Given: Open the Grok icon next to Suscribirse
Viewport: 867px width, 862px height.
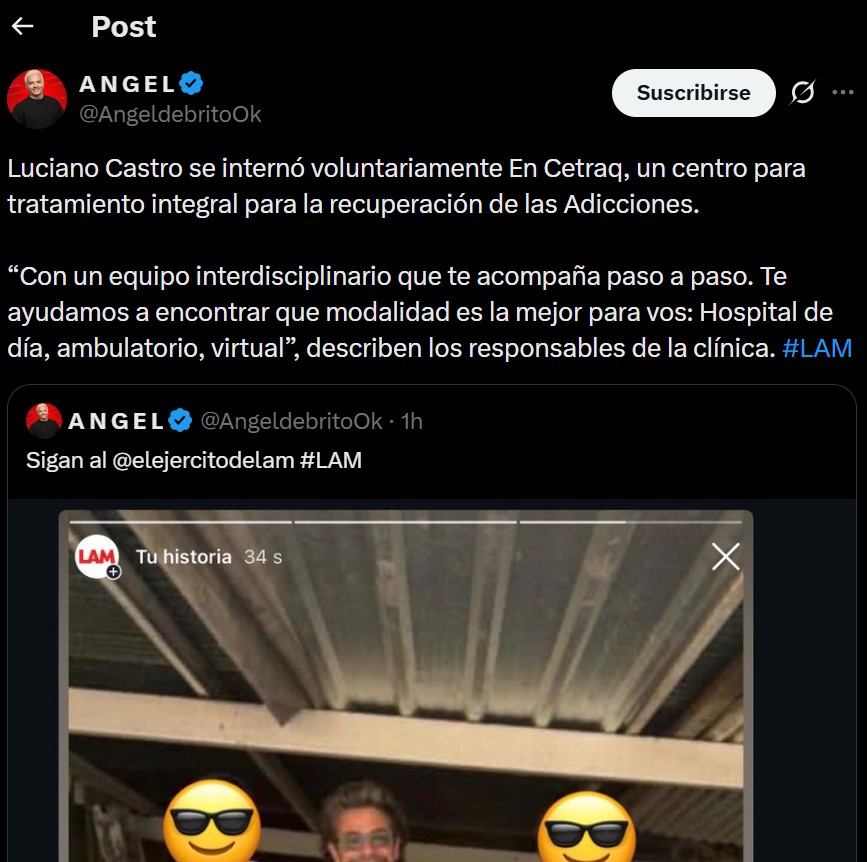Looking at the screenshot, I should pyautogui.click(x=802, y=93).
